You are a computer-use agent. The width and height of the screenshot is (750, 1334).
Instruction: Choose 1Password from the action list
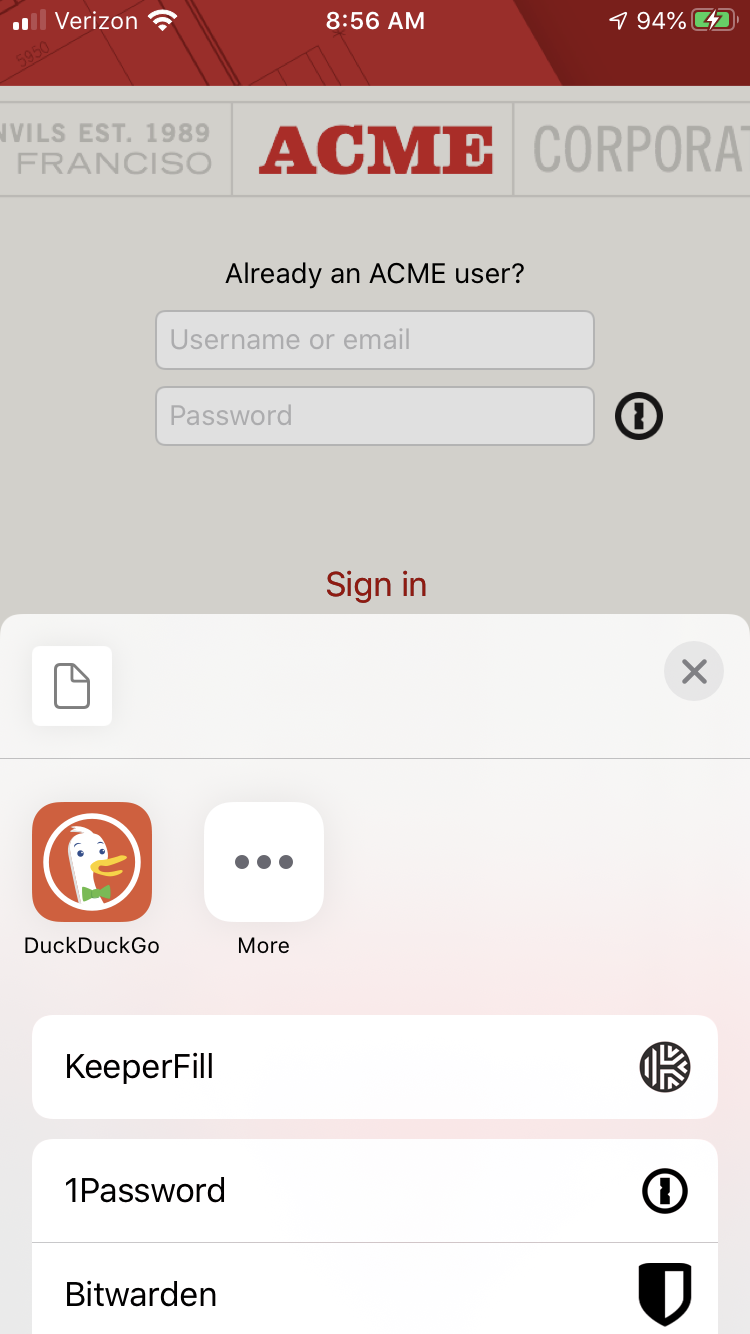click(375, 1191)
